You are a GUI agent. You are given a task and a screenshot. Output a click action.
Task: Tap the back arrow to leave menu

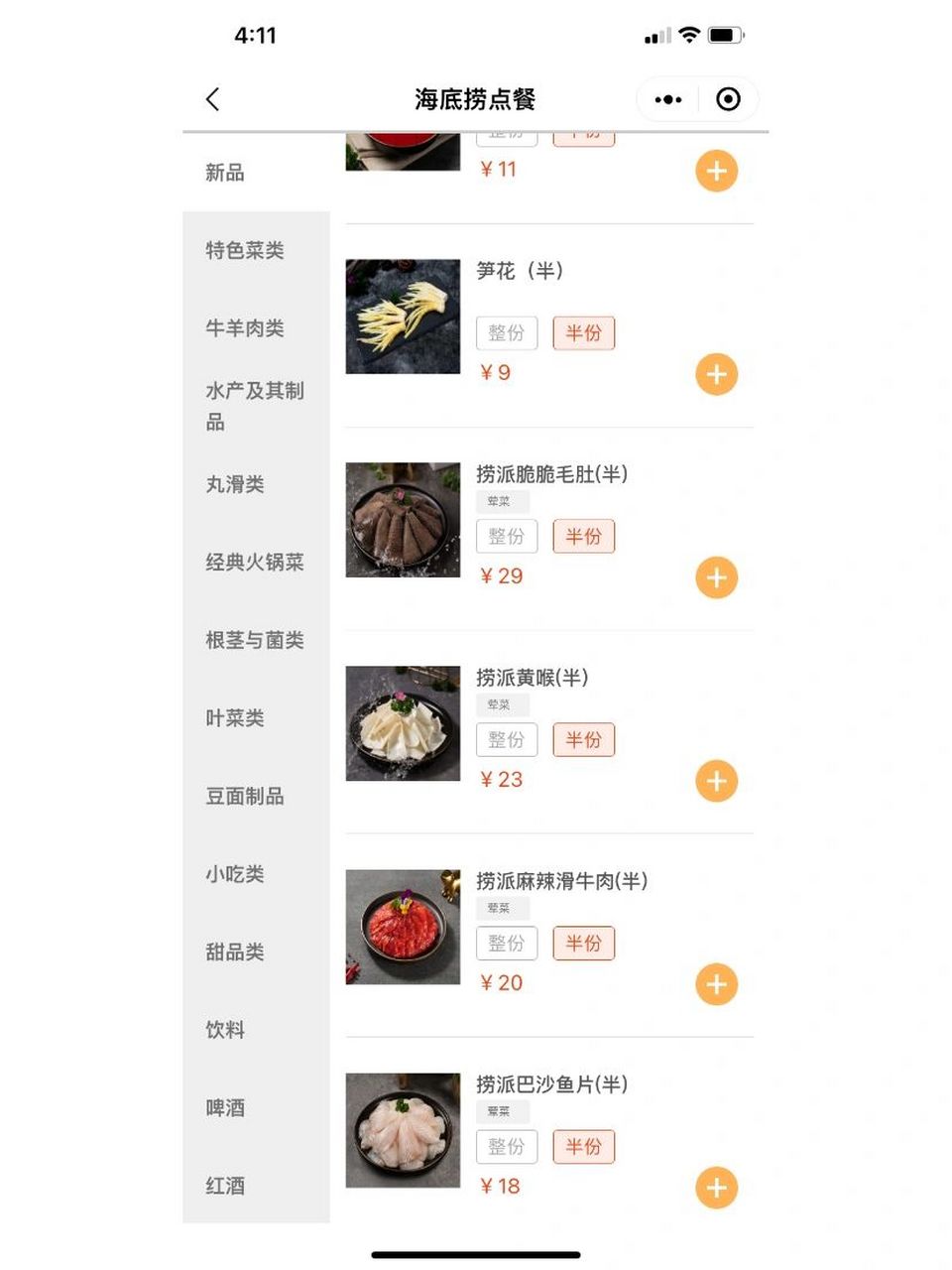(x=211, y=99)
